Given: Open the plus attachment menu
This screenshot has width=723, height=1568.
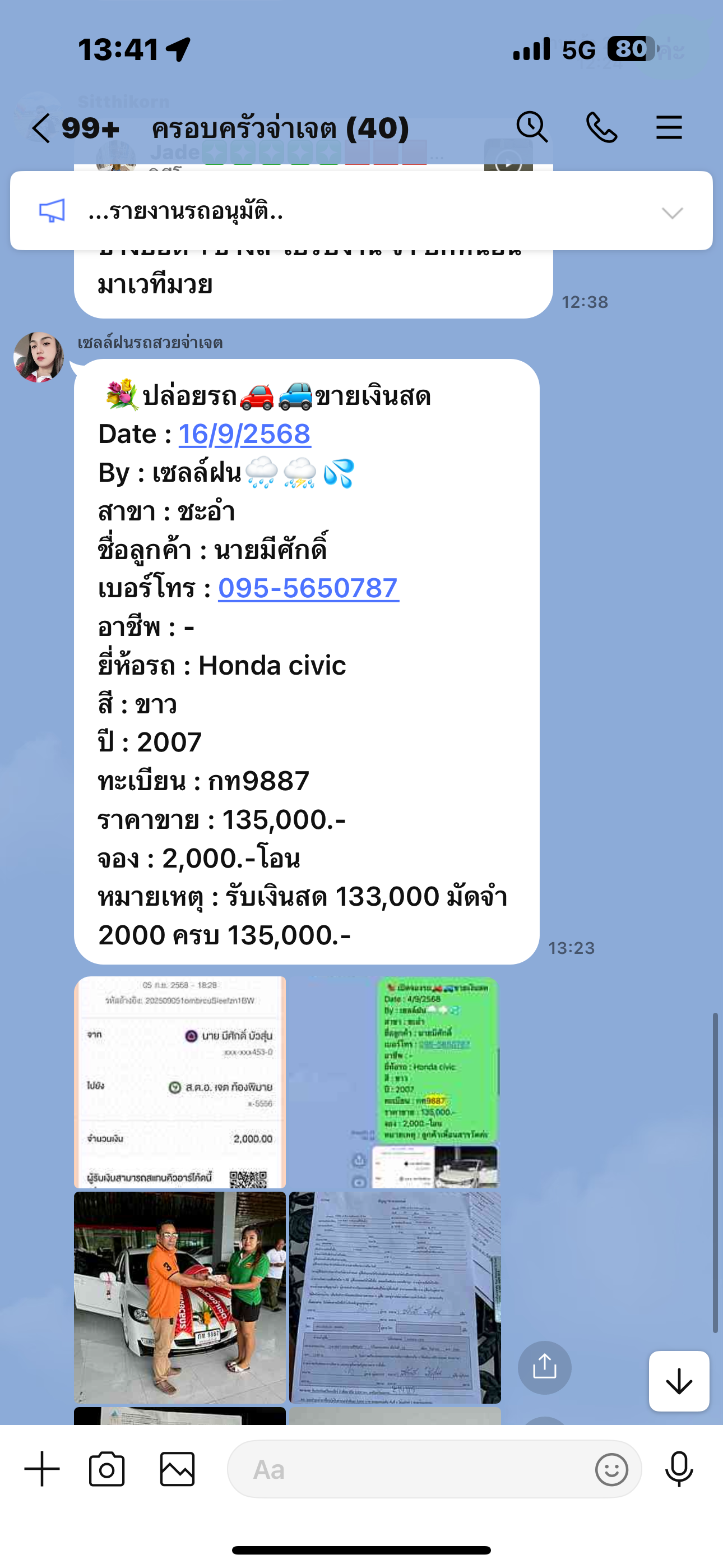Looking at the screenshot, I should tap(42, 1469).
